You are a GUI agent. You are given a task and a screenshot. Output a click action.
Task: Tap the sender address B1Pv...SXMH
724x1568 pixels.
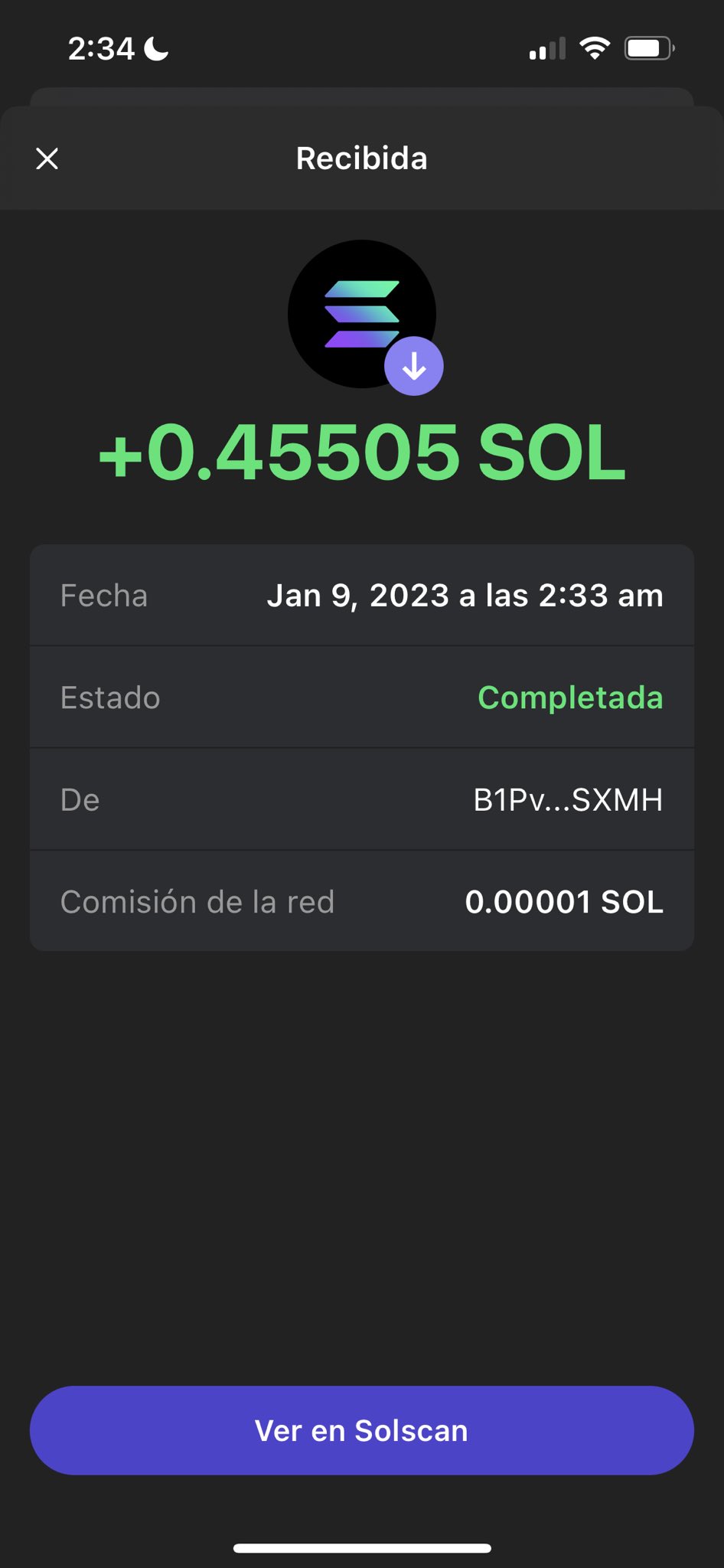coord(568,800)
